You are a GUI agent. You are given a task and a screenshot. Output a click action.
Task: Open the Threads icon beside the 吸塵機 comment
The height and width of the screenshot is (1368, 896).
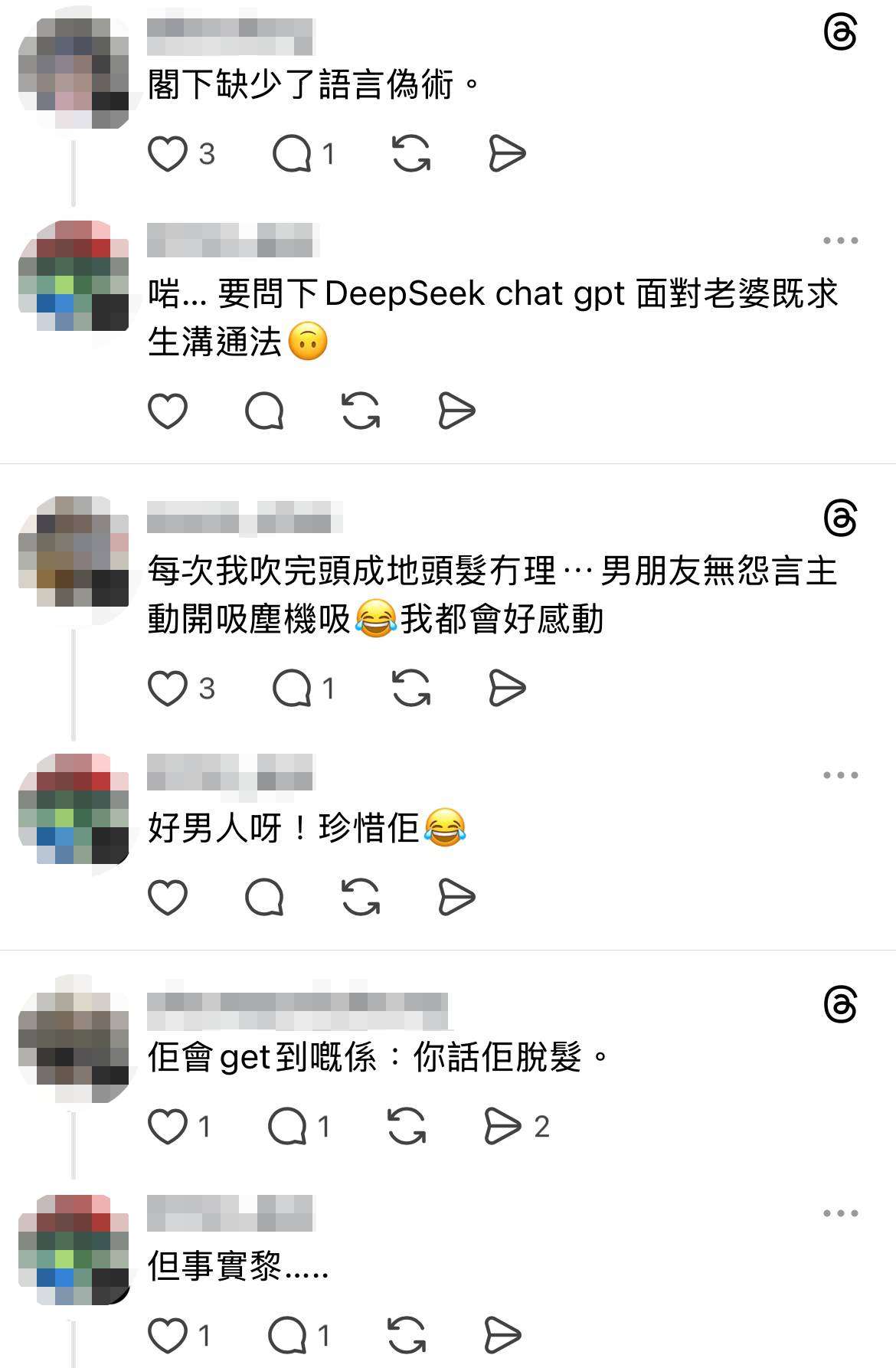[840, 519]
